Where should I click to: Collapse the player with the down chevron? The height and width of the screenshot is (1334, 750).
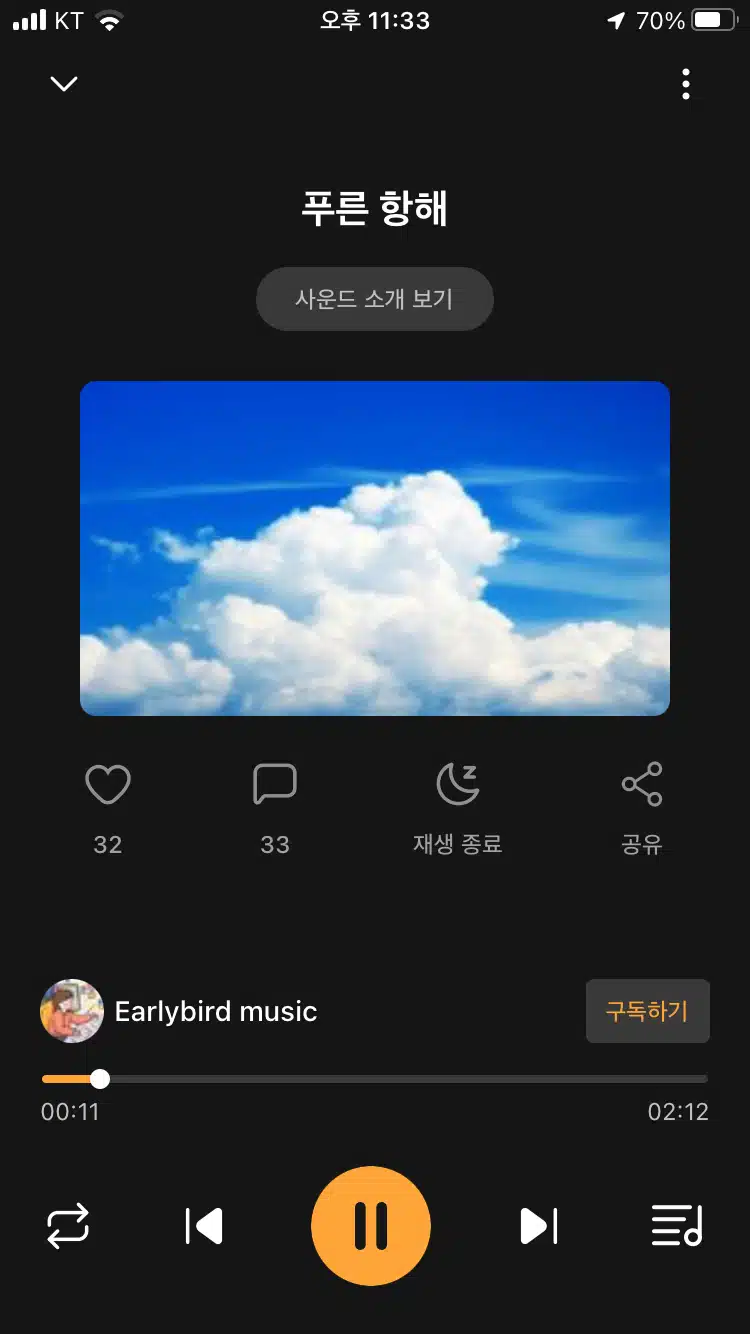[x=64, y=84]
